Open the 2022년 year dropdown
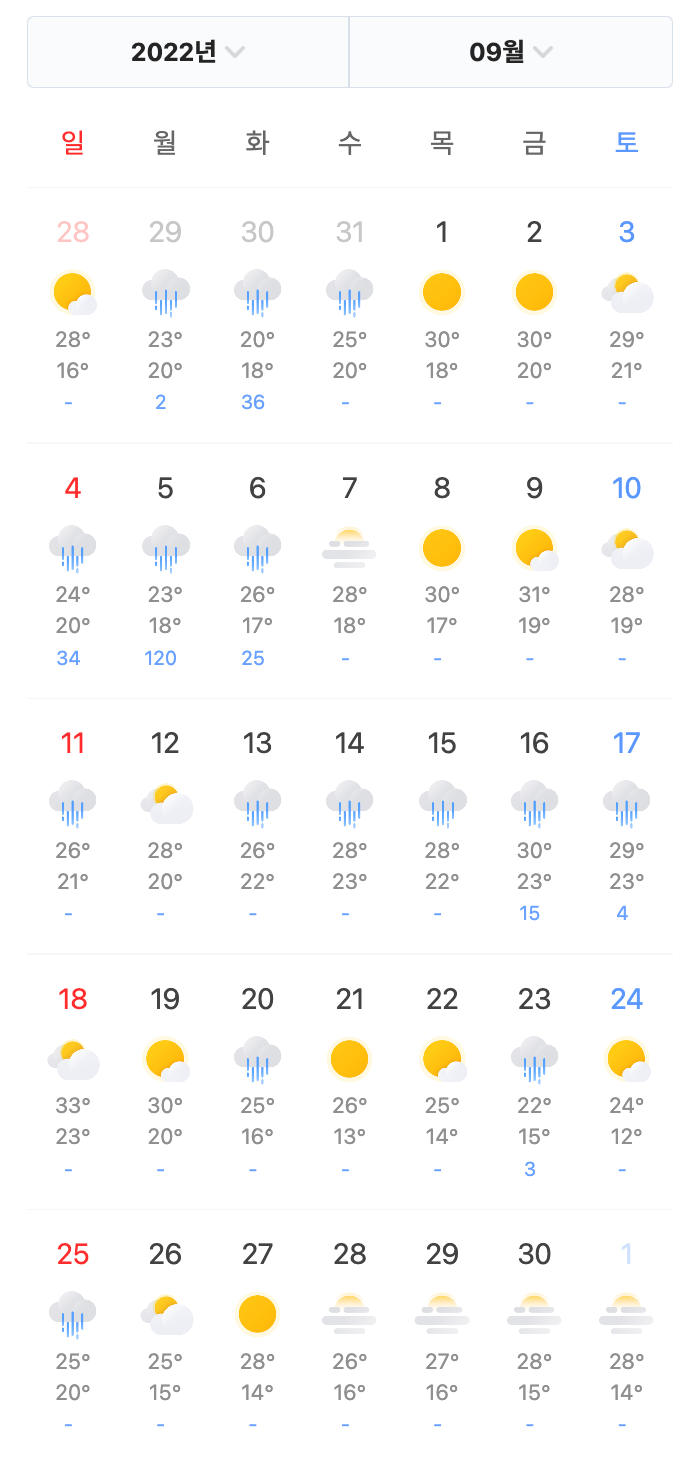 tap(188, 52)
